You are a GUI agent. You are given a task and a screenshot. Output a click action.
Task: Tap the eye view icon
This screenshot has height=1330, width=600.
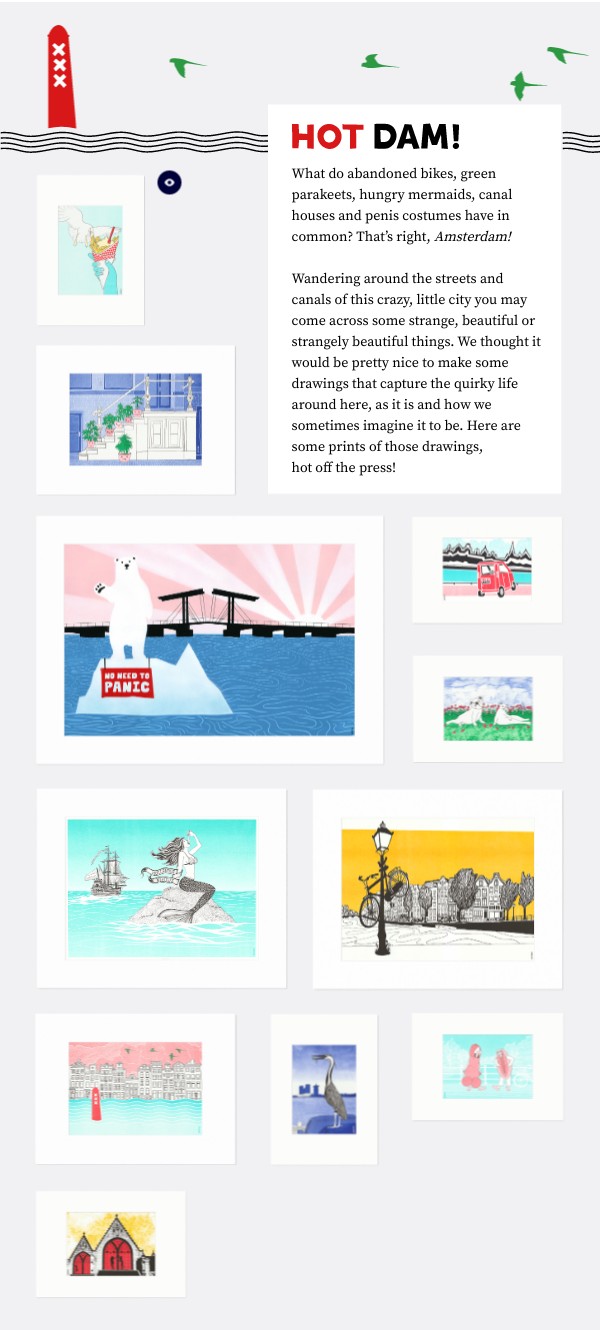point(169,183)
